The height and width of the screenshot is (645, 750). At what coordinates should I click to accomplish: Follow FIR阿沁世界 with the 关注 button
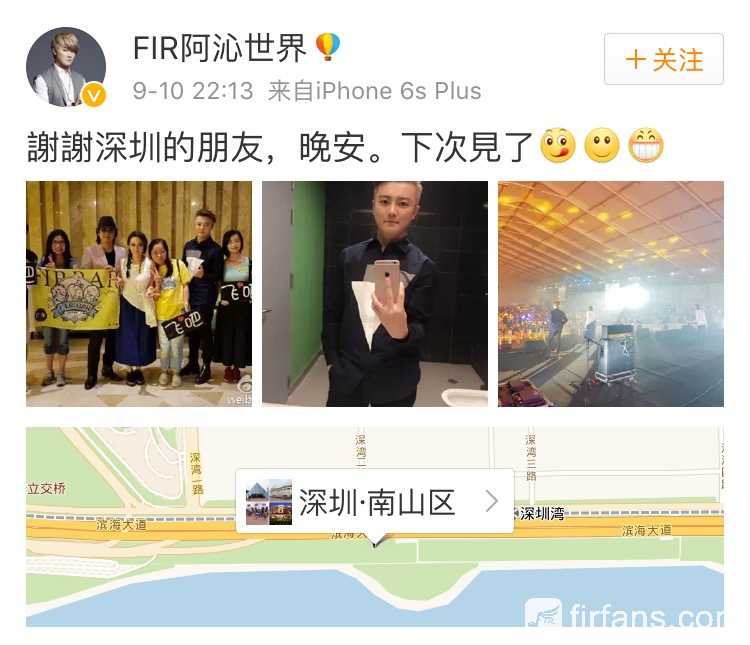664,59
